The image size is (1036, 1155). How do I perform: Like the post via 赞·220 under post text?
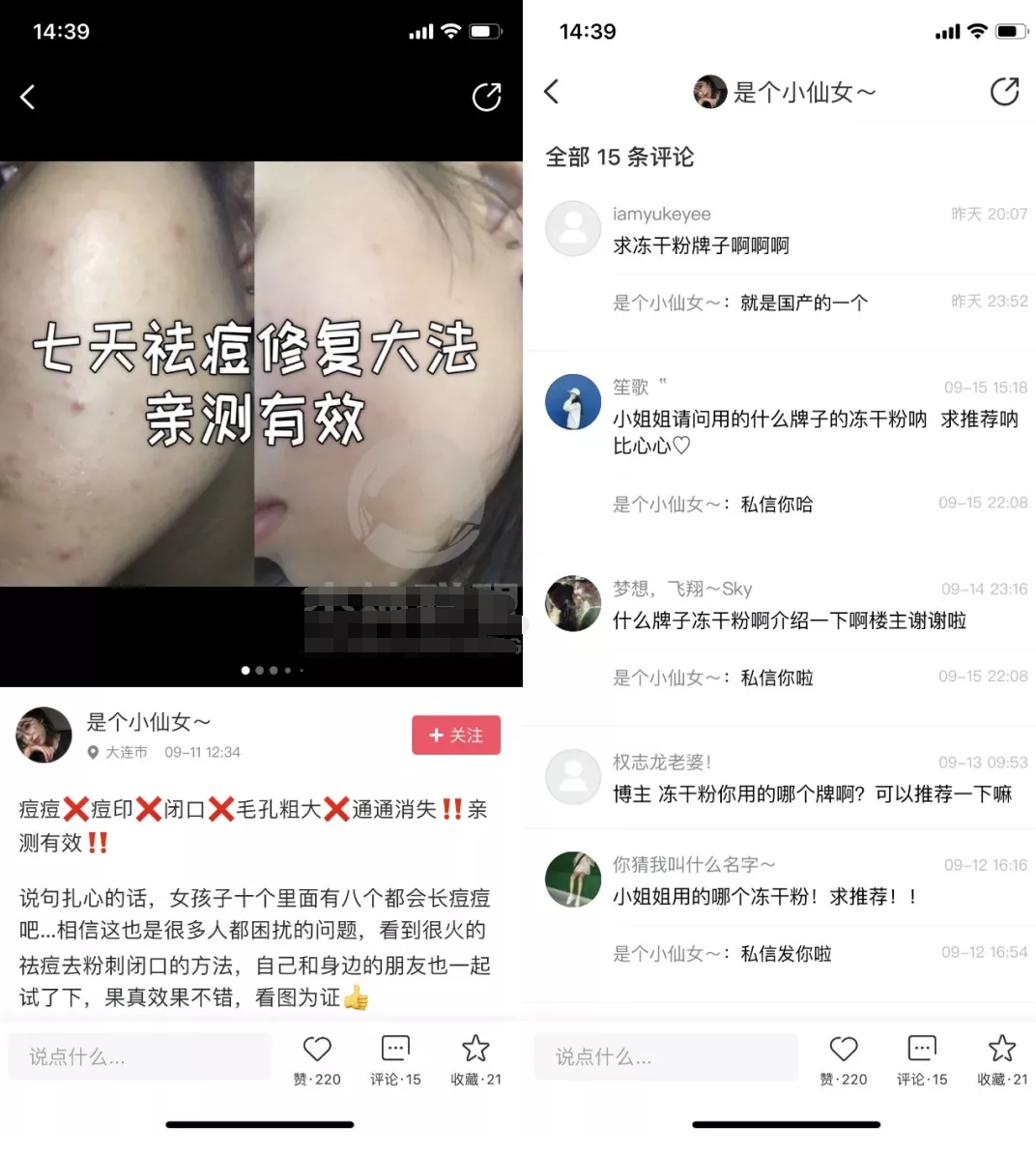click(x=317, y=1059)
